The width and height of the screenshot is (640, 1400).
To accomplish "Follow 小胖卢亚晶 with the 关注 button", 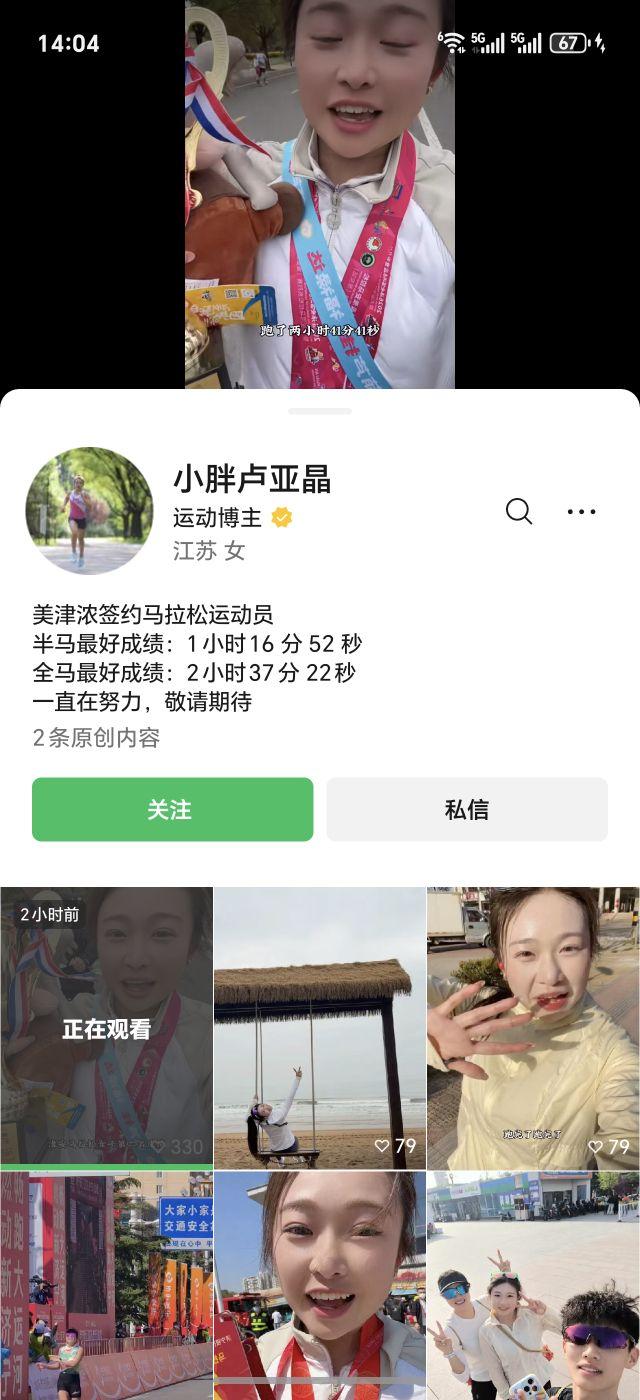I will (172, 809).
